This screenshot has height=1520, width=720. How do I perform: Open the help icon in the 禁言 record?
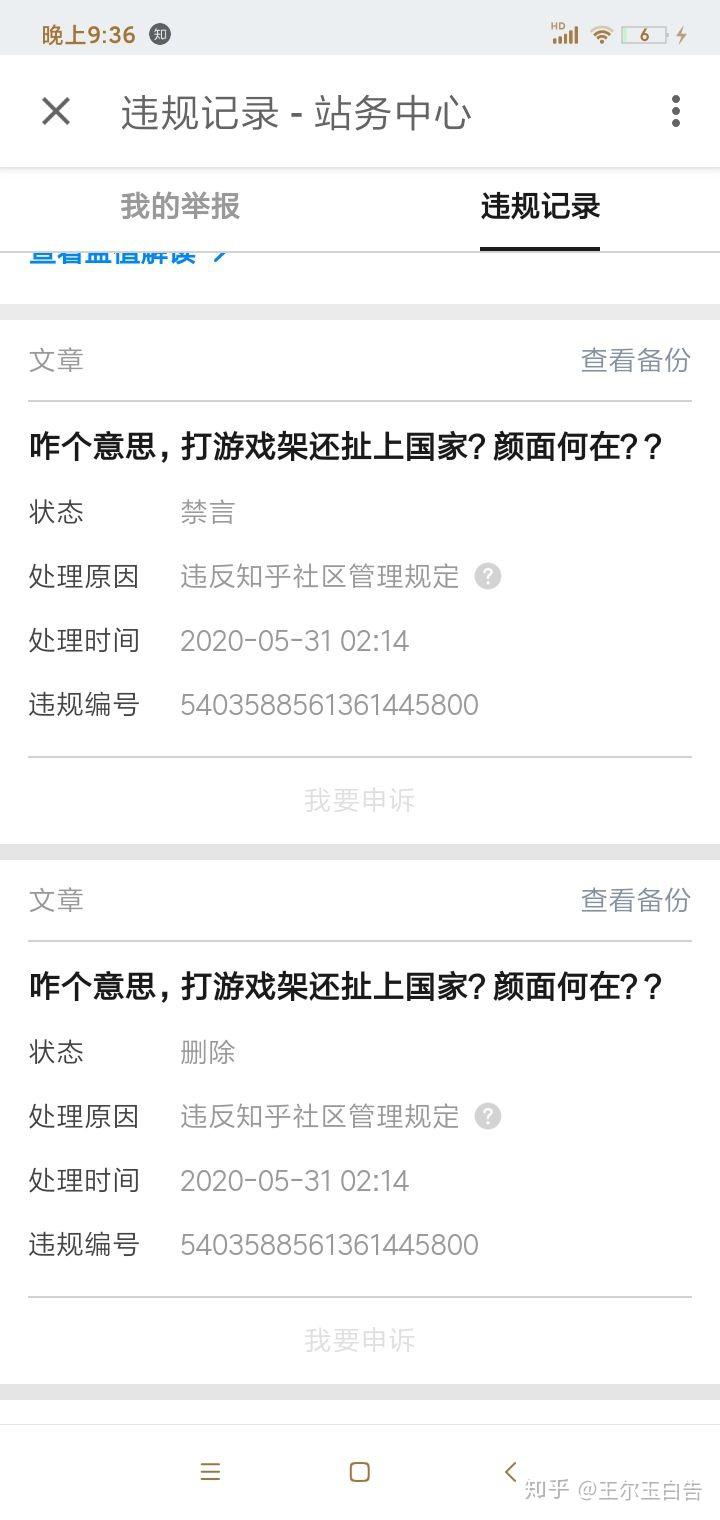pos(487,576)
